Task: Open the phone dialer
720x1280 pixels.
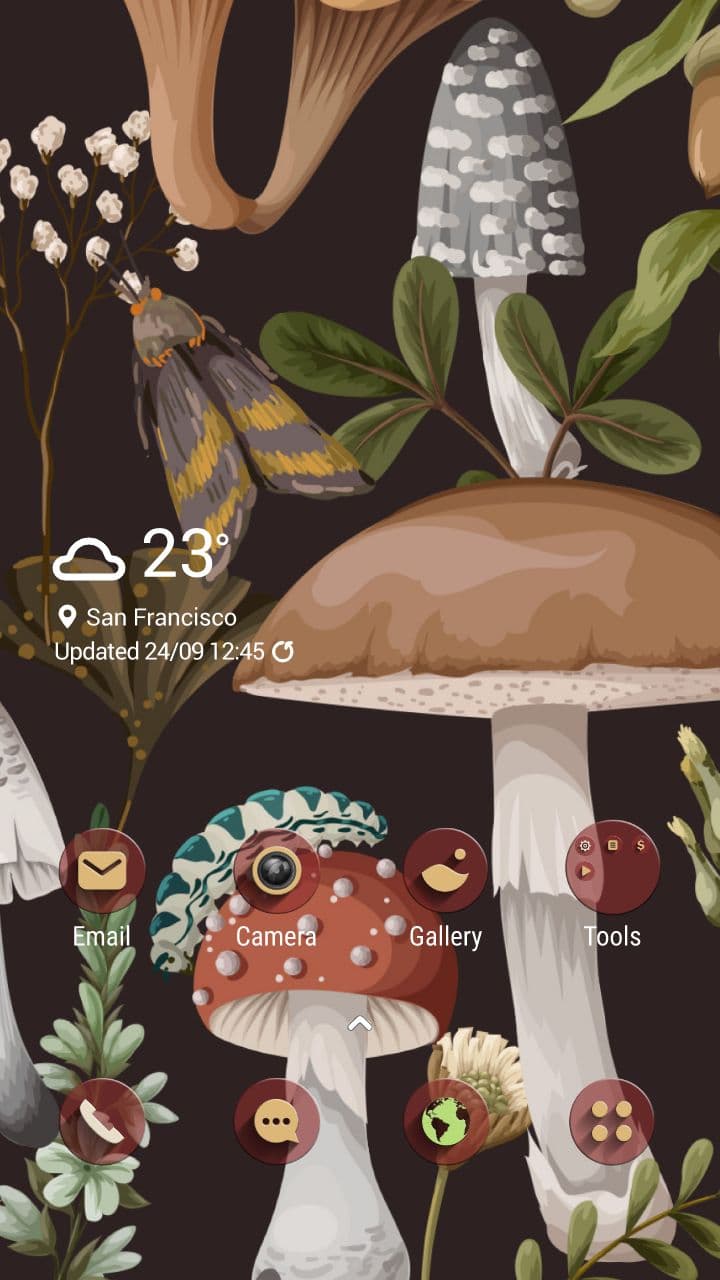Action: coord(102,1121)
